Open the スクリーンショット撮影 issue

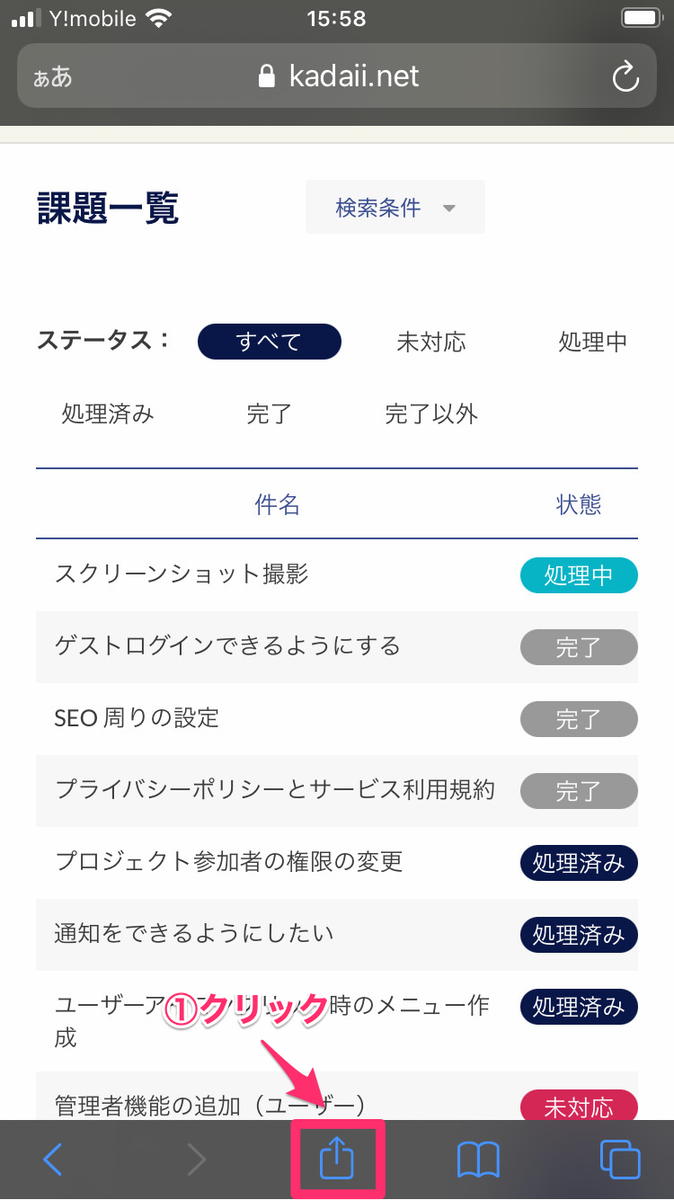337,575
